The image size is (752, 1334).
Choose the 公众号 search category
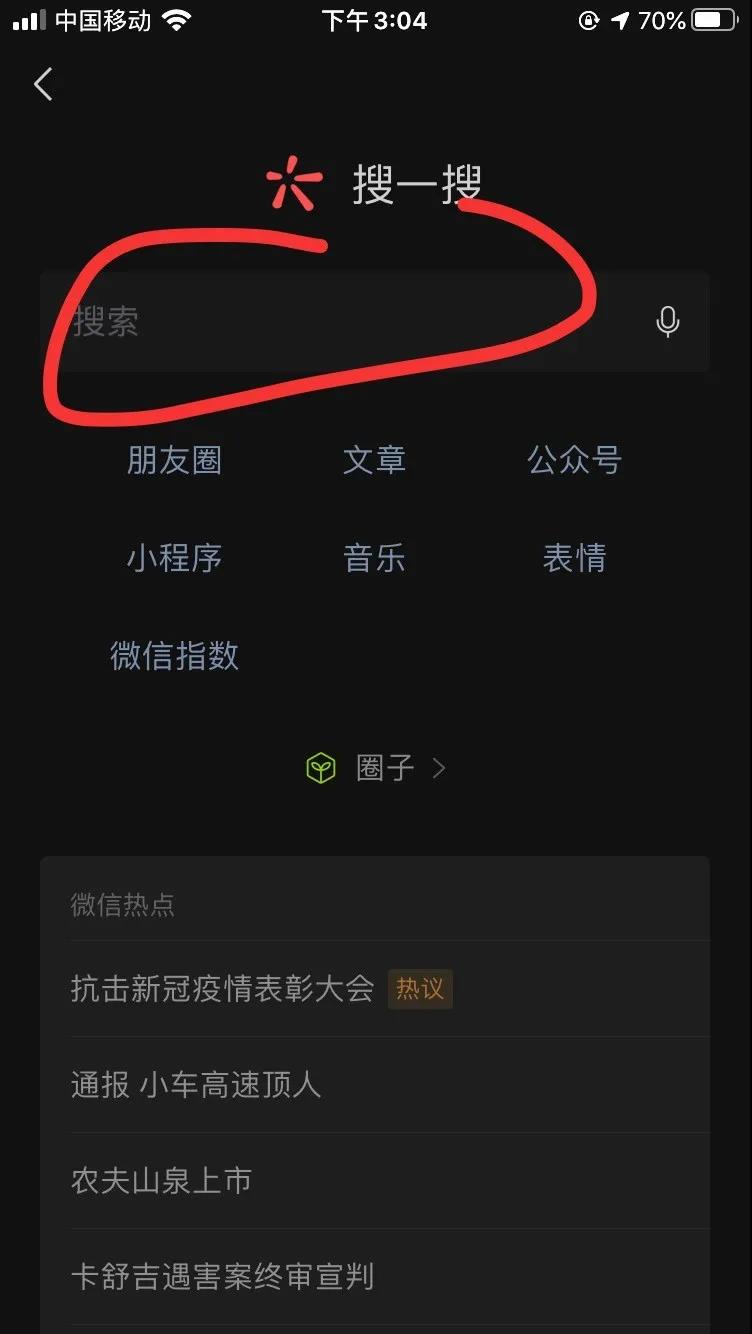574,460
